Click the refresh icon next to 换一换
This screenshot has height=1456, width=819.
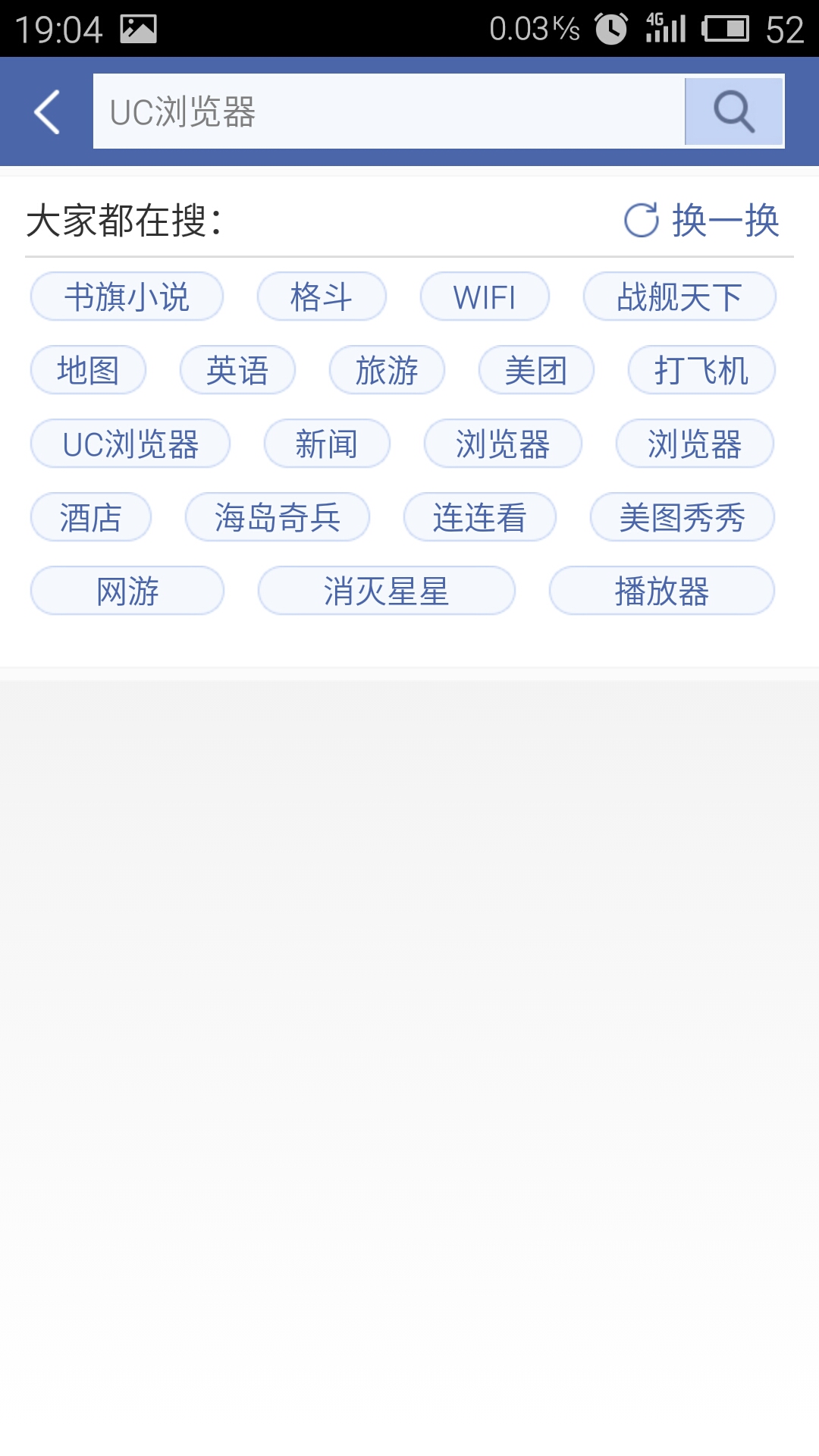(x=641, y=221)
